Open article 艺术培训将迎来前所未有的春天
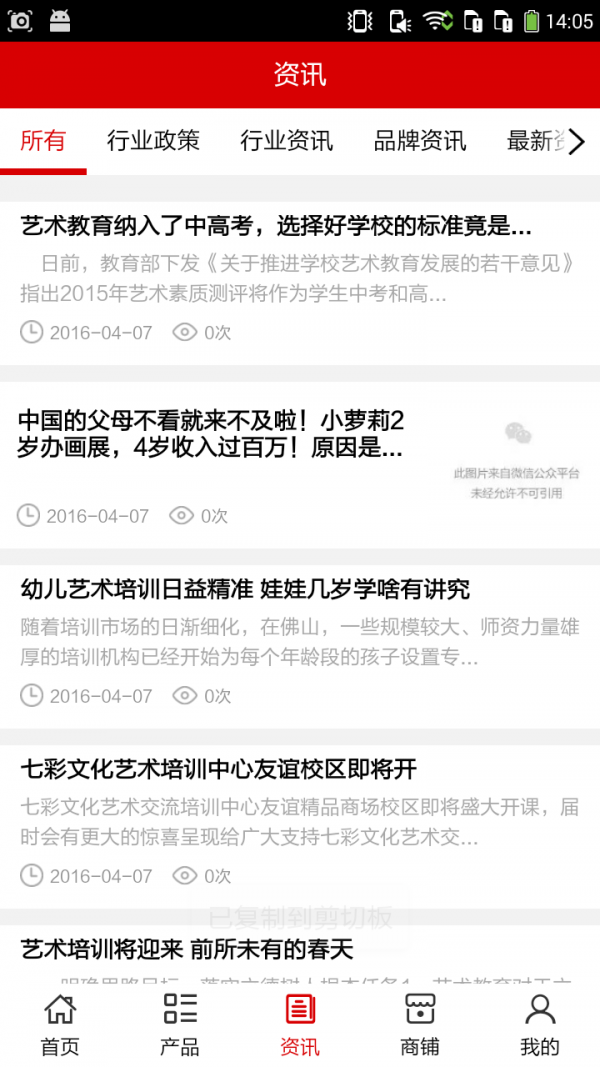The image size is (600, 1067). point(187,948)
